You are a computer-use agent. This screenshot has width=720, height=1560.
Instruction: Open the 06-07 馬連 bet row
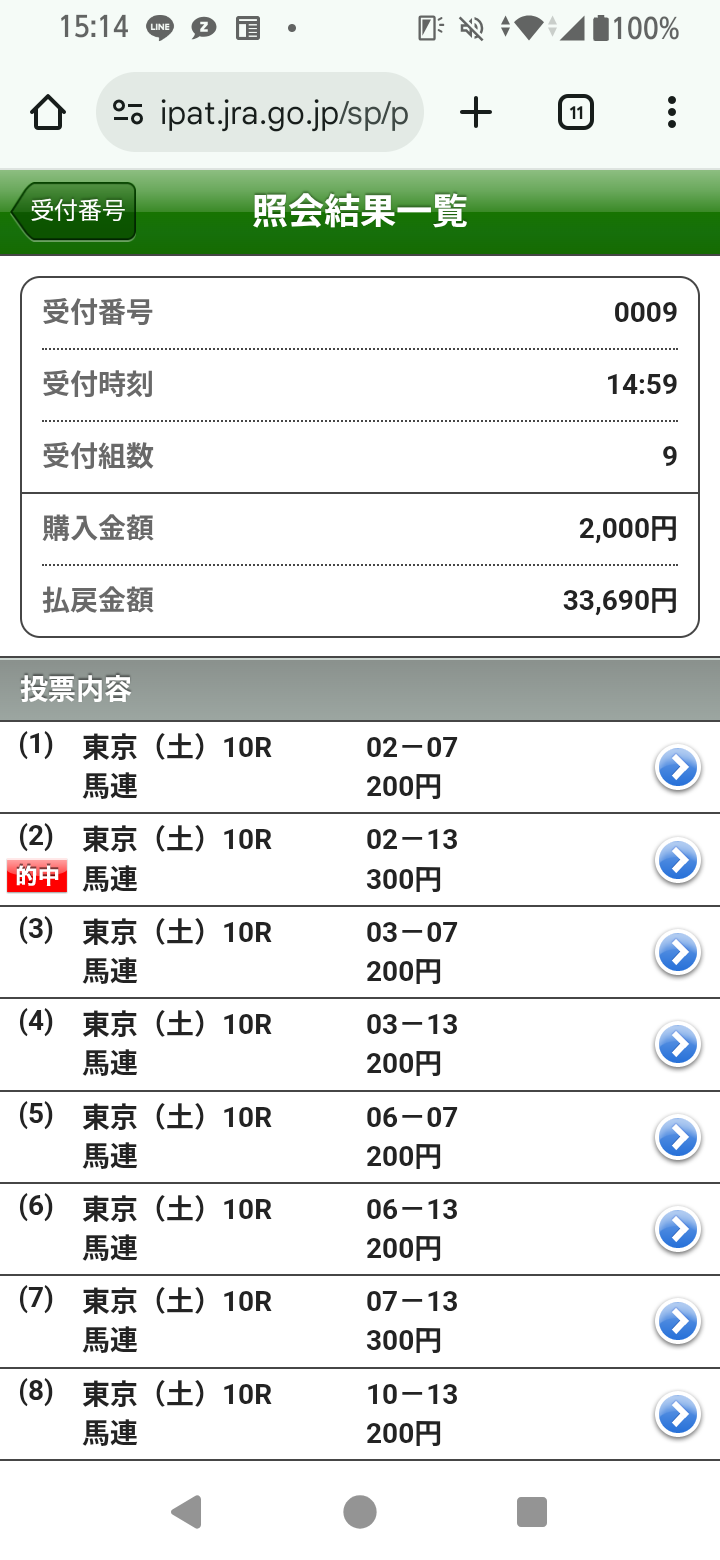pos(677,1138)
